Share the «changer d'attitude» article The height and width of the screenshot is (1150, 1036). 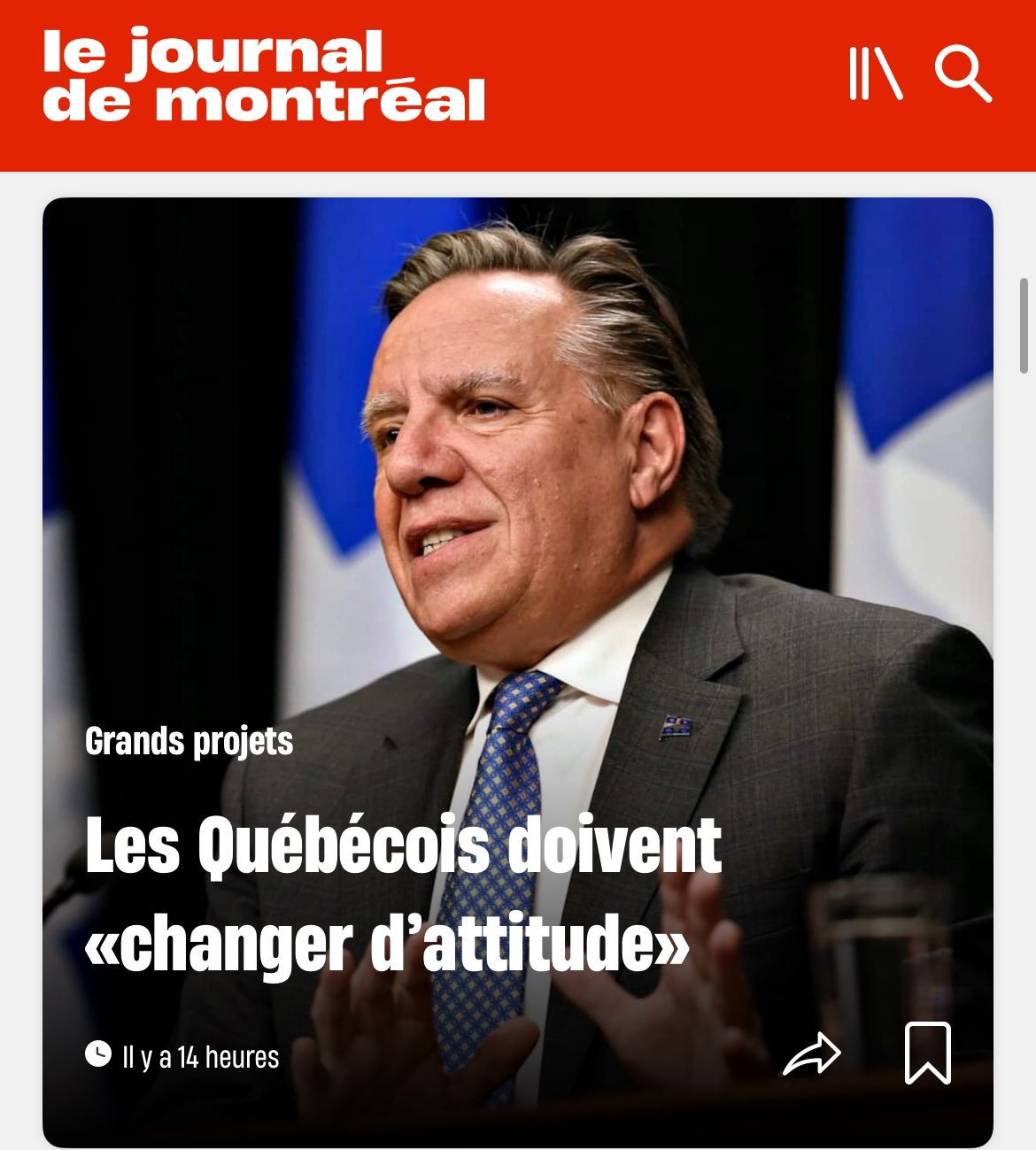811,1054
